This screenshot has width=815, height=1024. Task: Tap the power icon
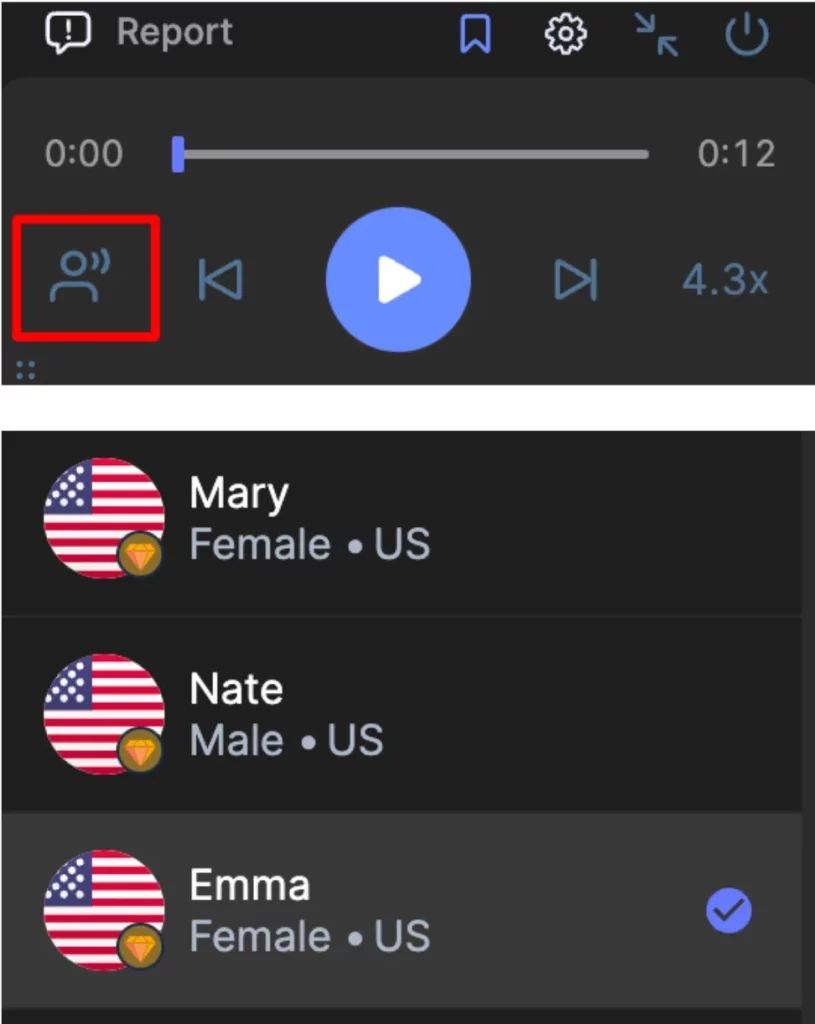[x=746, y=35]
